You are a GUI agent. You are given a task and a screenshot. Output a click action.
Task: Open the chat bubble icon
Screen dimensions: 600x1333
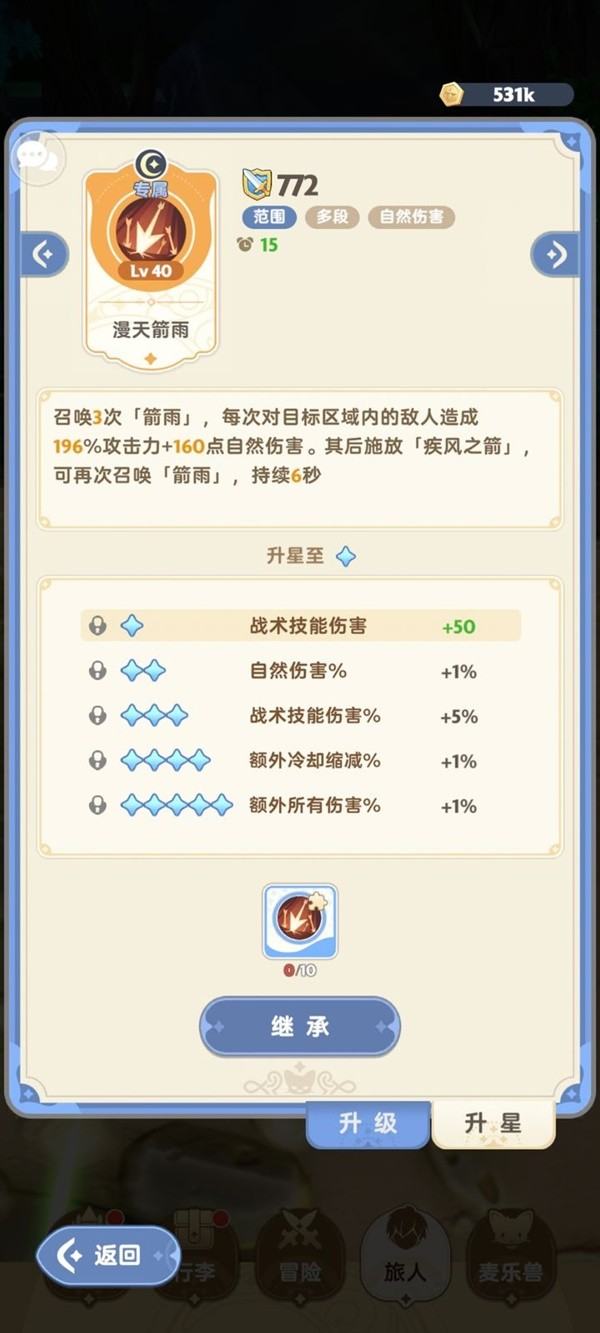point(36,158)
